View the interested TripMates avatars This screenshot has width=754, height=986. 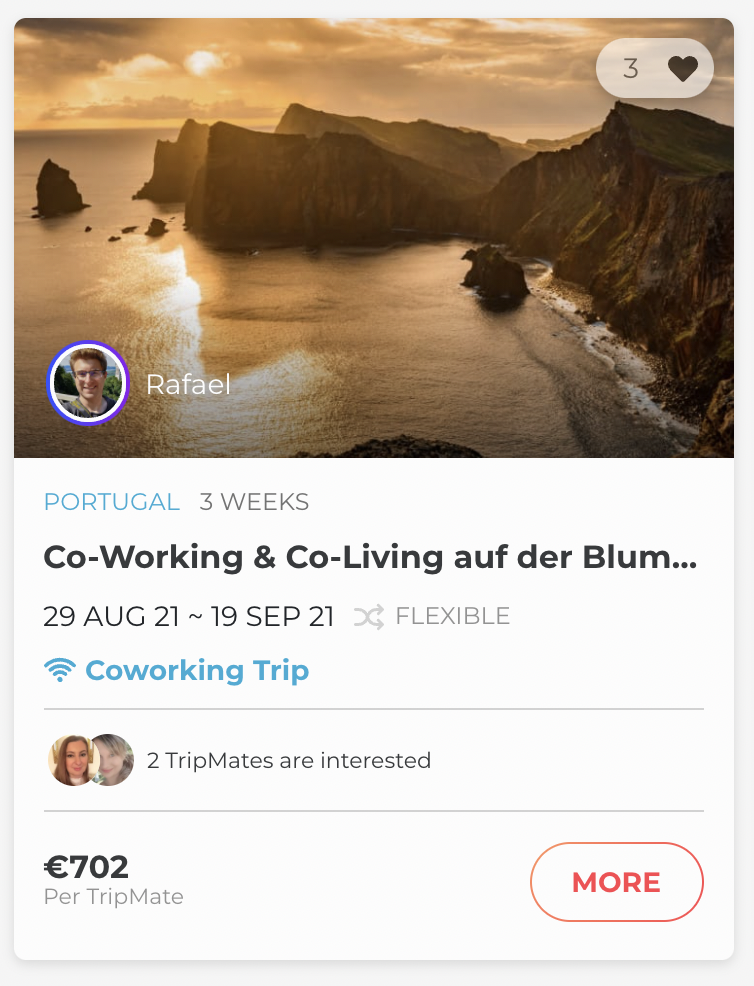[91, 760]
